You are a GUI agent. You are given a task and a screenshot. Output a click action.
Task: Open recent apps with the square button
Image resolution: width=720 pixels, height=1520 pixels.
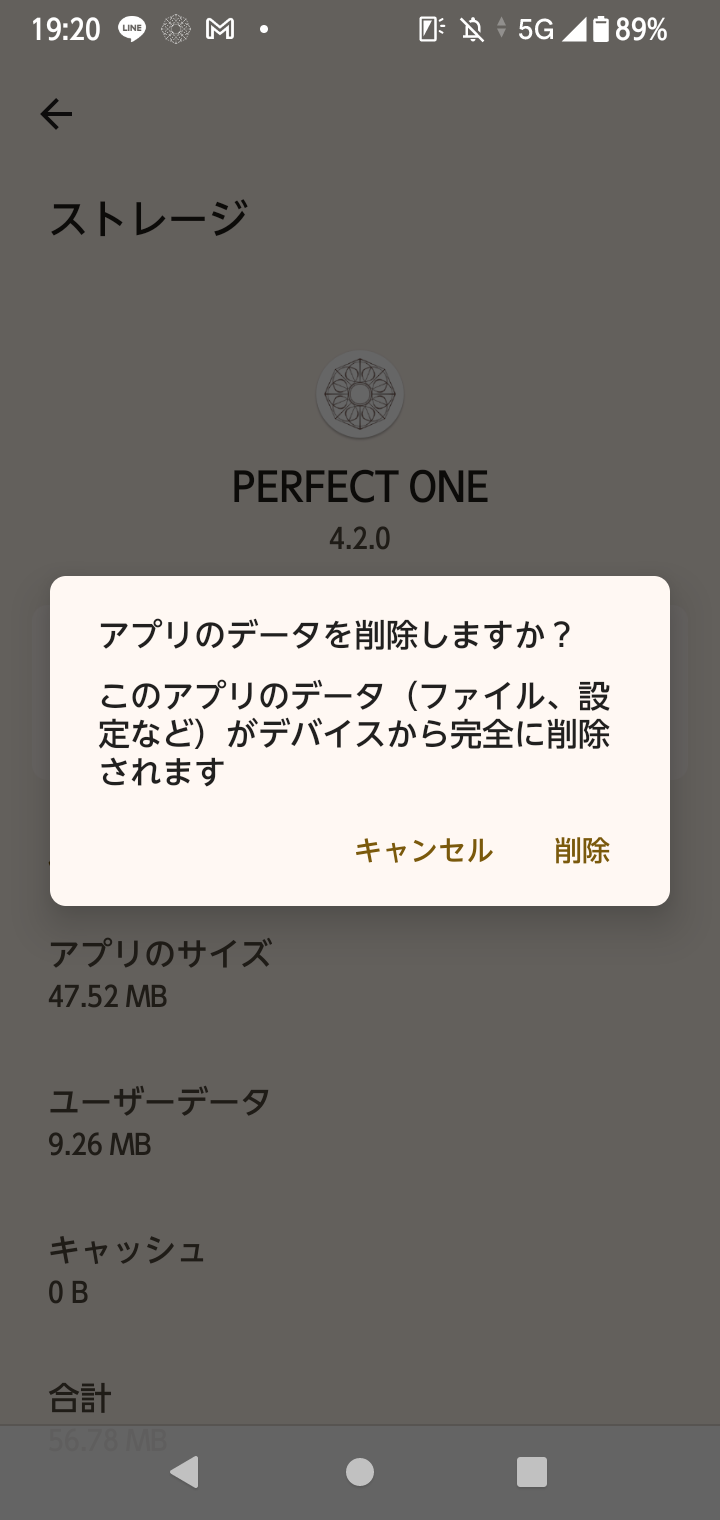(532, 1472)
